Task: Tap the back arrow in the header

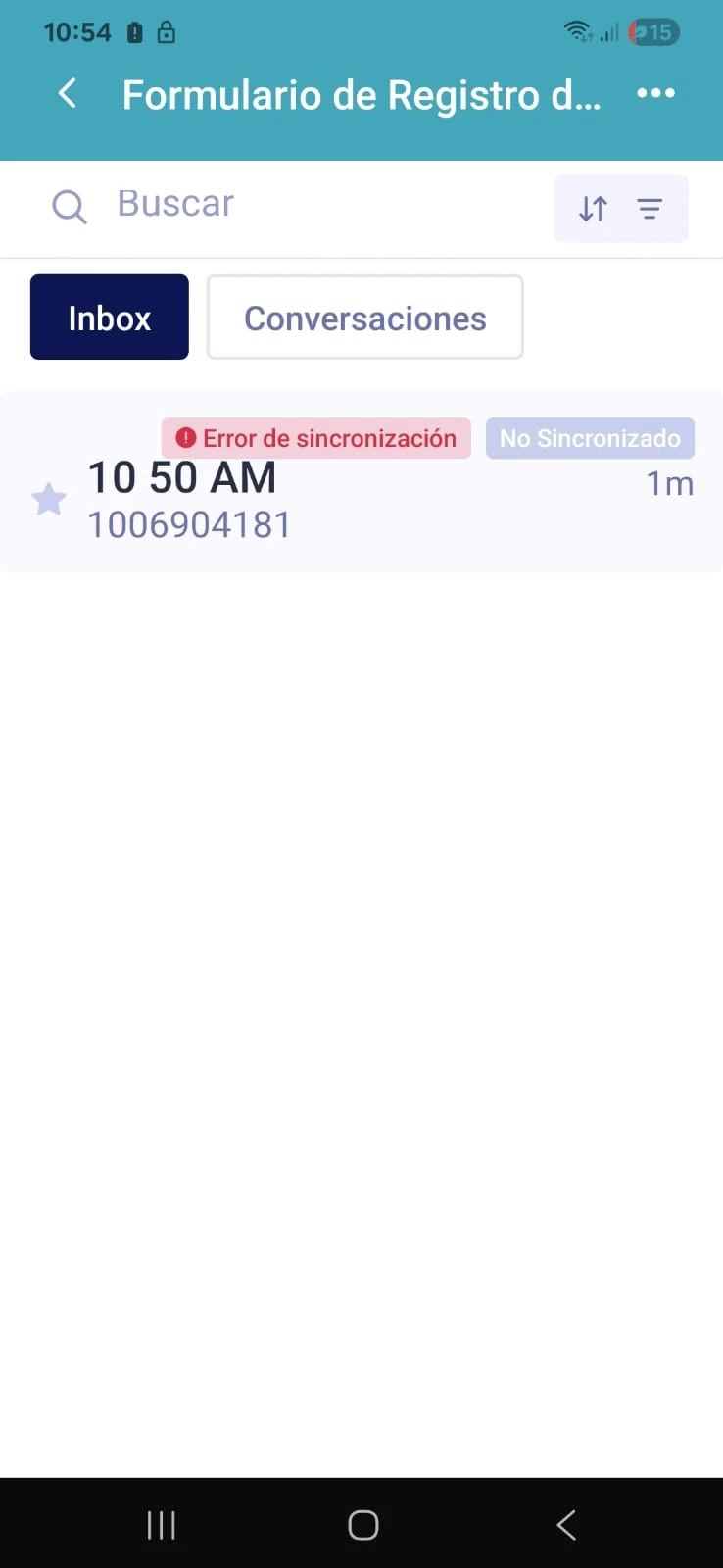Action: click(67, 93)
